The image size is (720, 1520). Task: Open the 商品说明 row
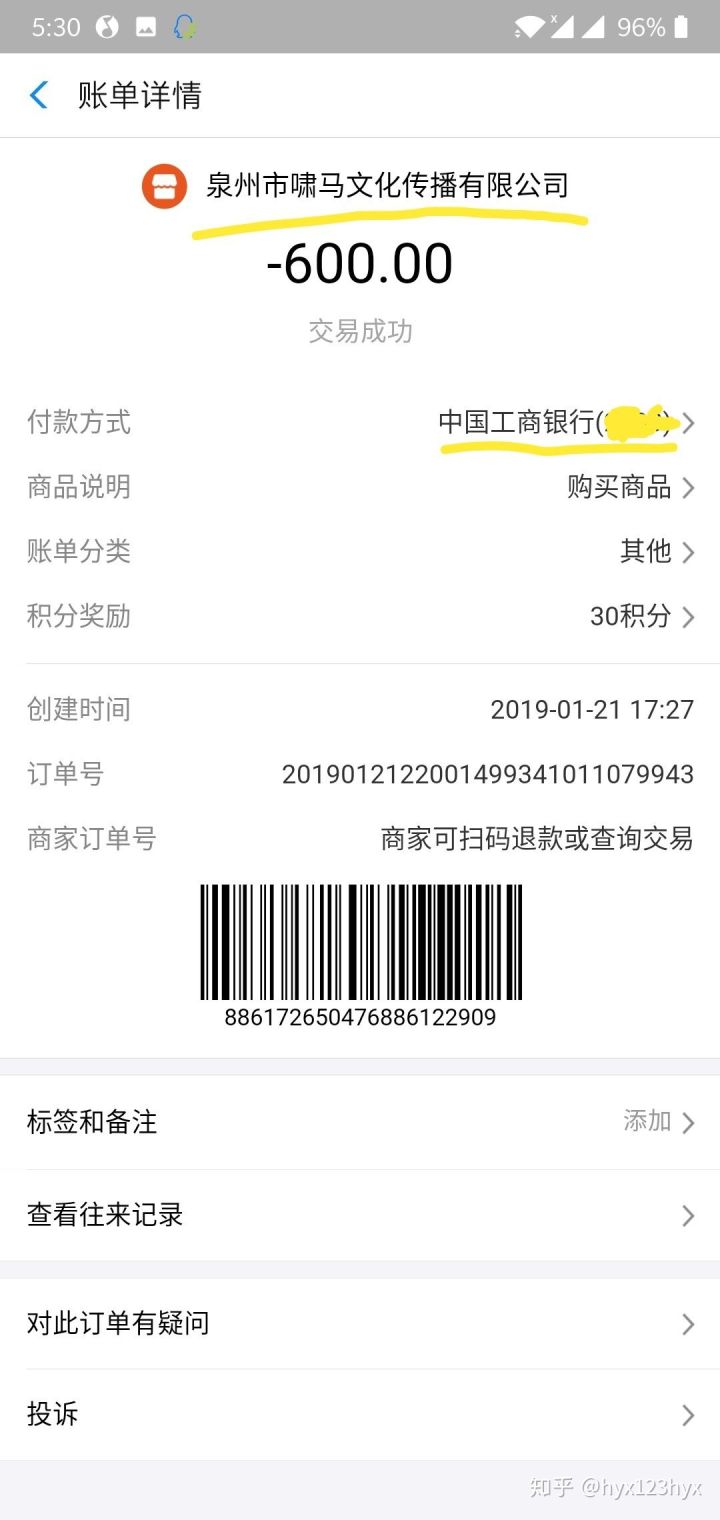click(630, 488)
